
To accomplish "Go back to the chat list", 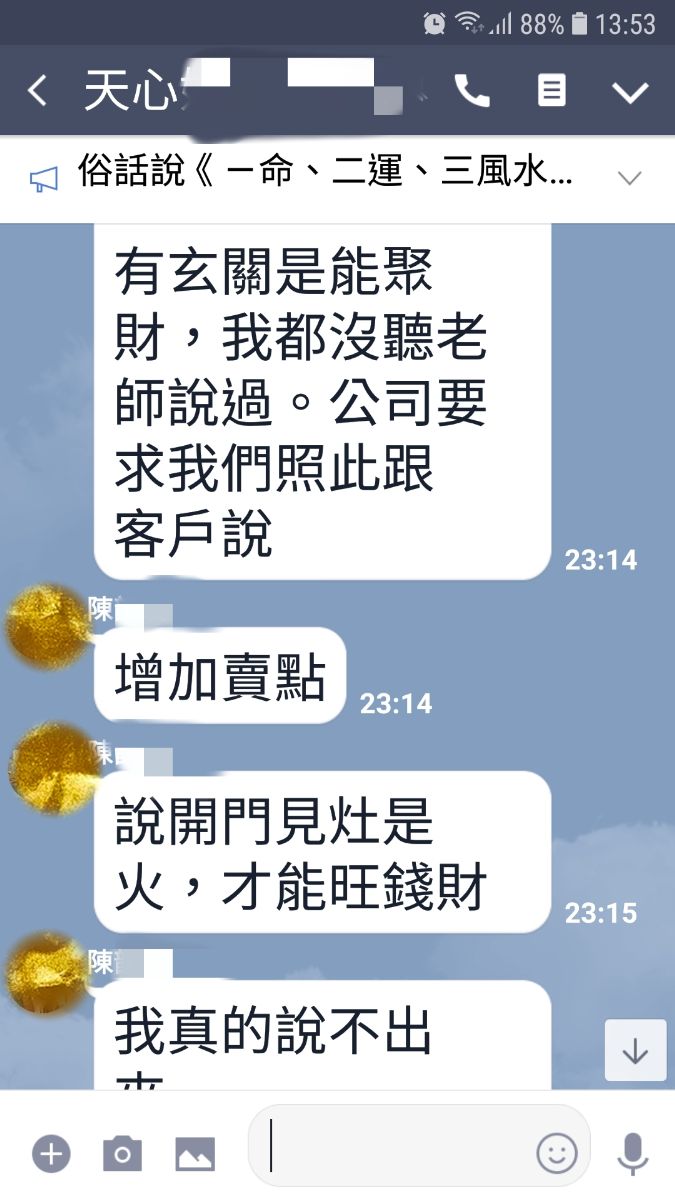I will click(37, 91).
